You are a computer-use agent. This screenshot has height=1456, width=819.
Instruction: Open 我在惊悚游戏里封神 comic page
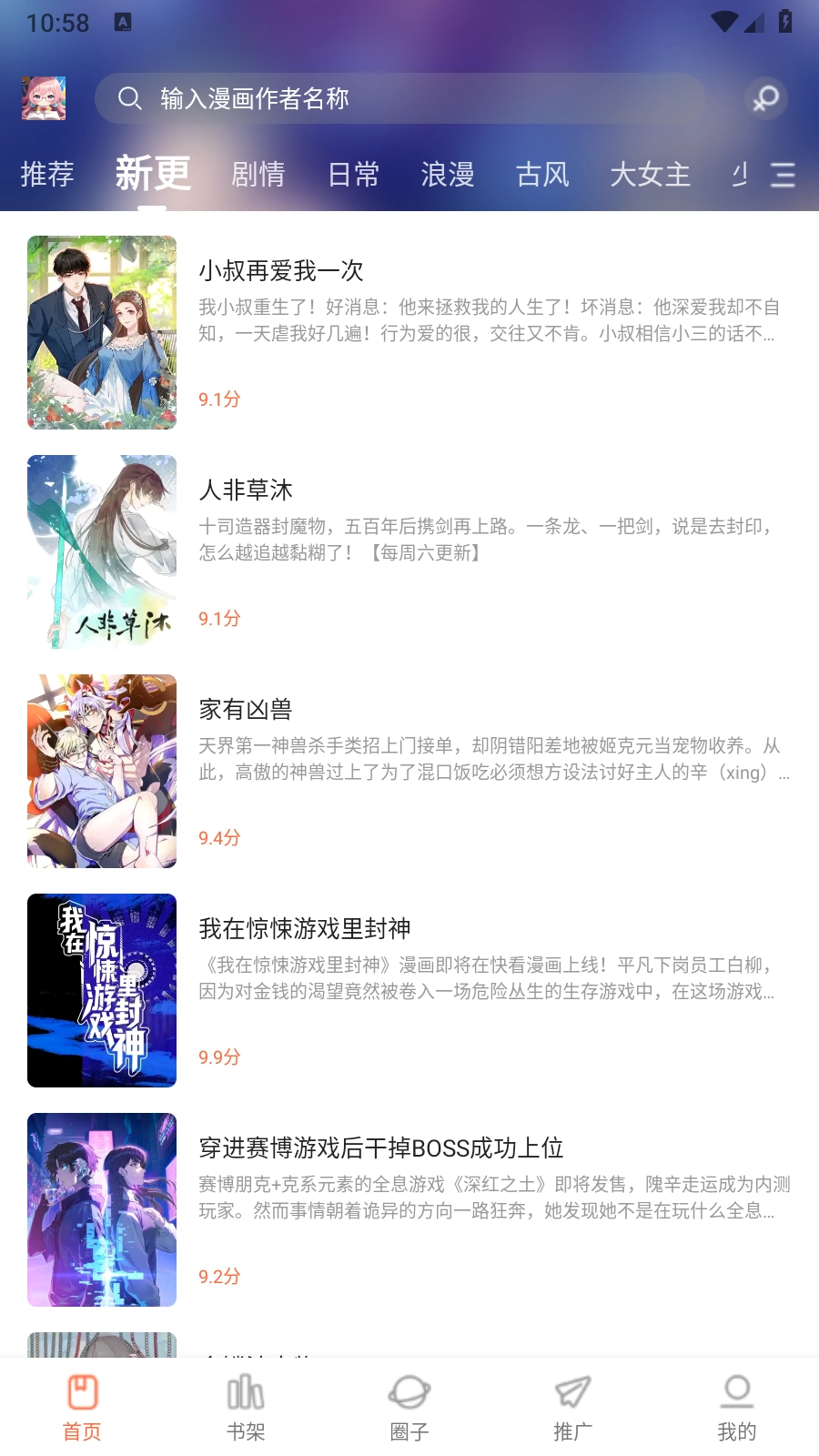click(x=304, y=929)
